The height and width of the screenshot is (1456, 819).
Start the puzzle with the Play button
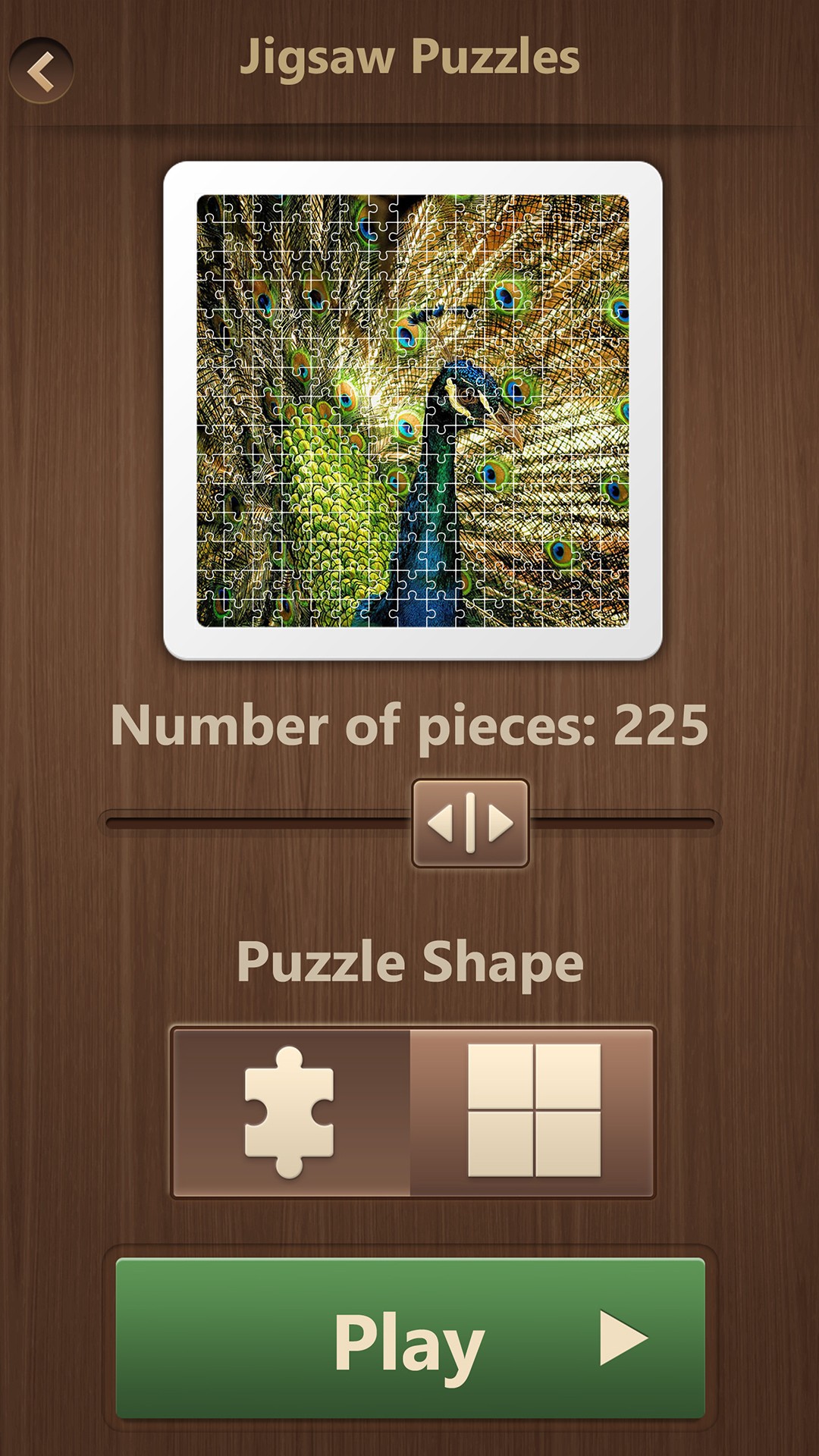click(x=410, y=1338)
